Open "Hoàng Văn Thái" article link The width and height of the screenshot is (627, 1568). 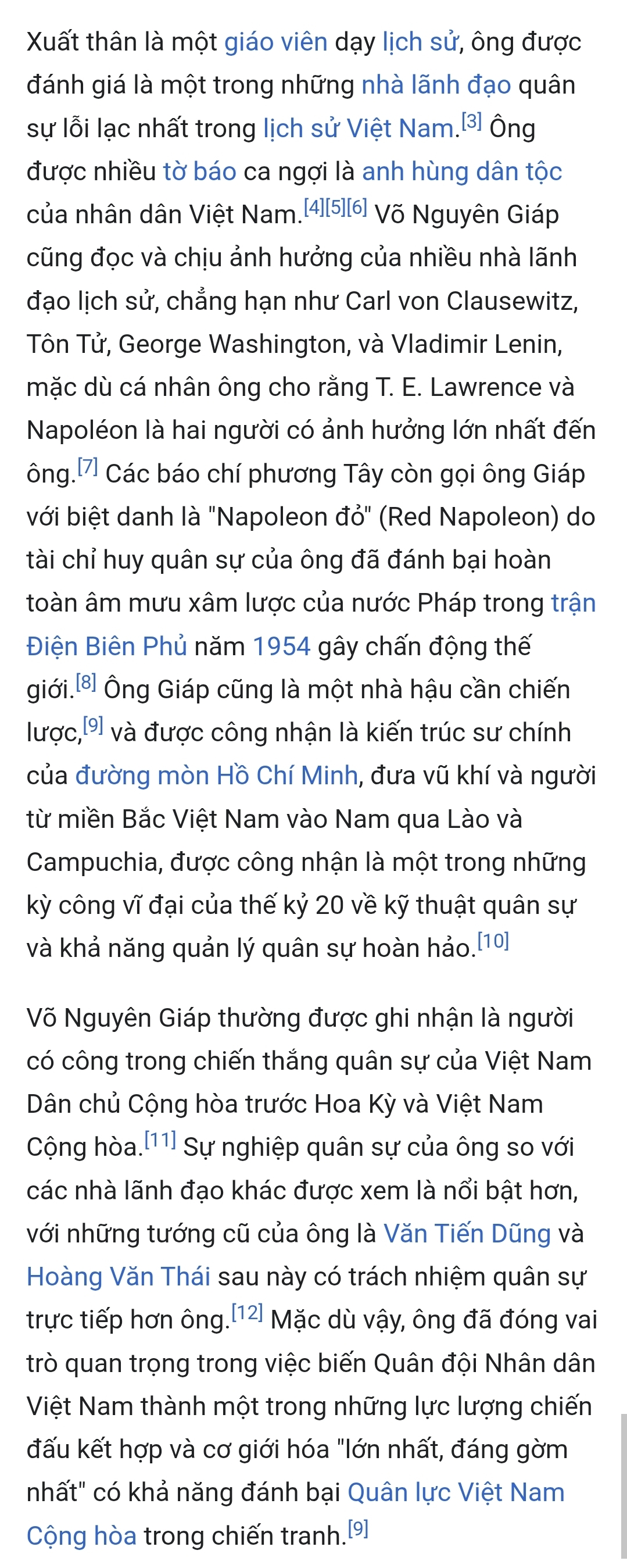(x=119, y=1277)
